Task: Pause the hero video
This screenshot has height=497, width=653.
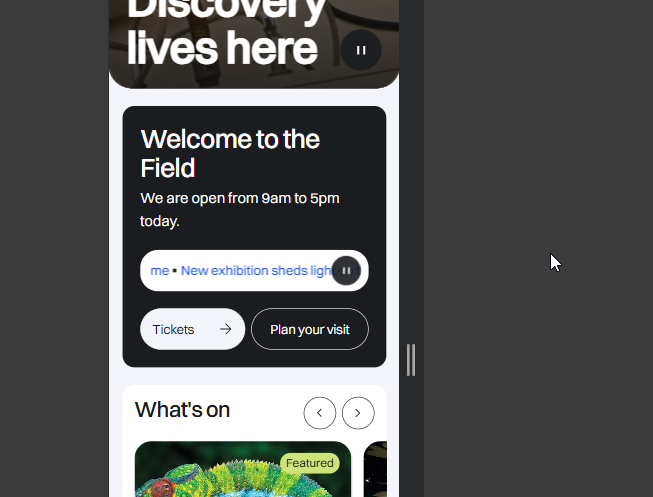Action: tap(360, 50)
